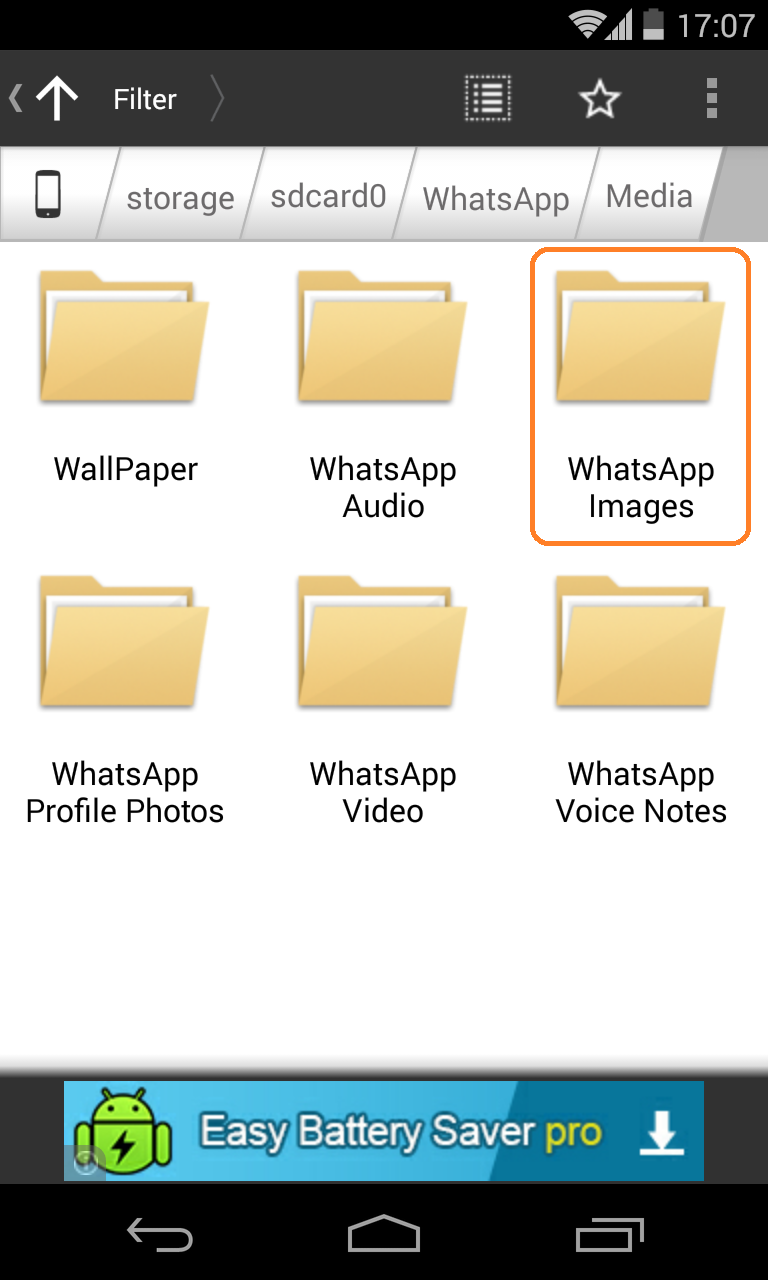Select the Filter option in the toolbar
Screen dimensions: 768x1280
(144, 98)
